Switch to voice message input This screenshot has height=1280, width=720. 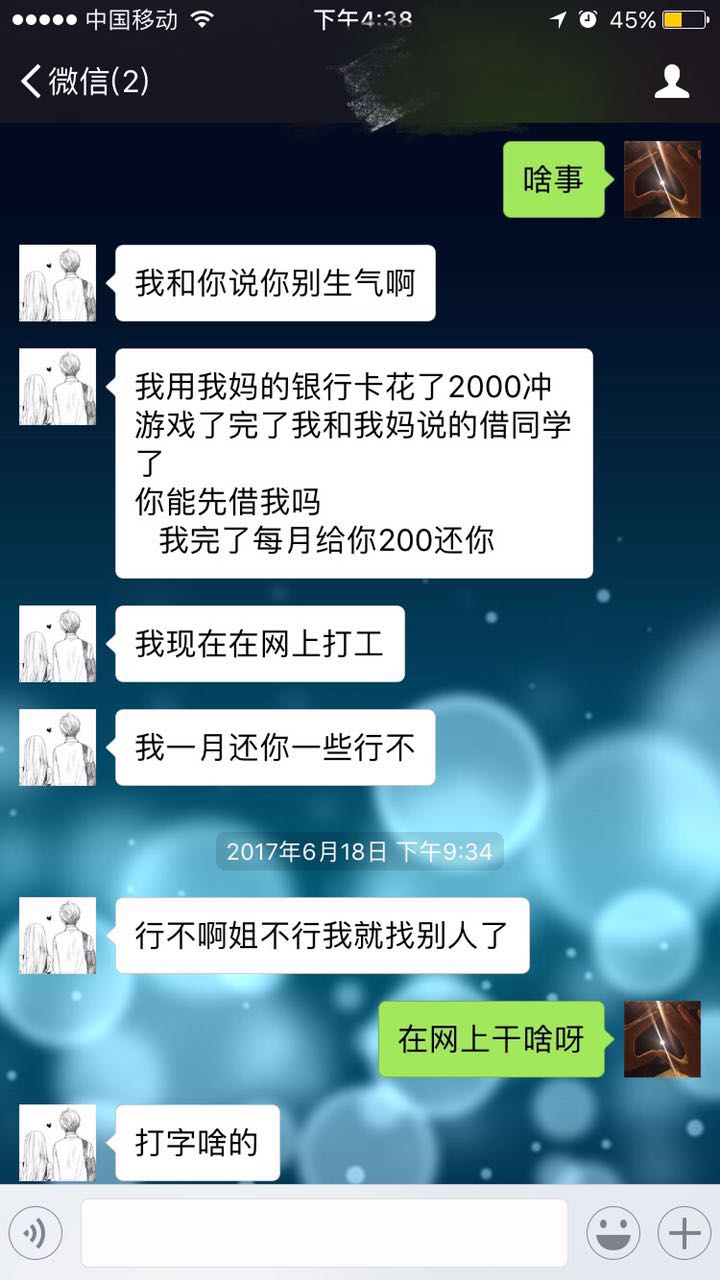pyautogui.click(x=36, y=1233)
